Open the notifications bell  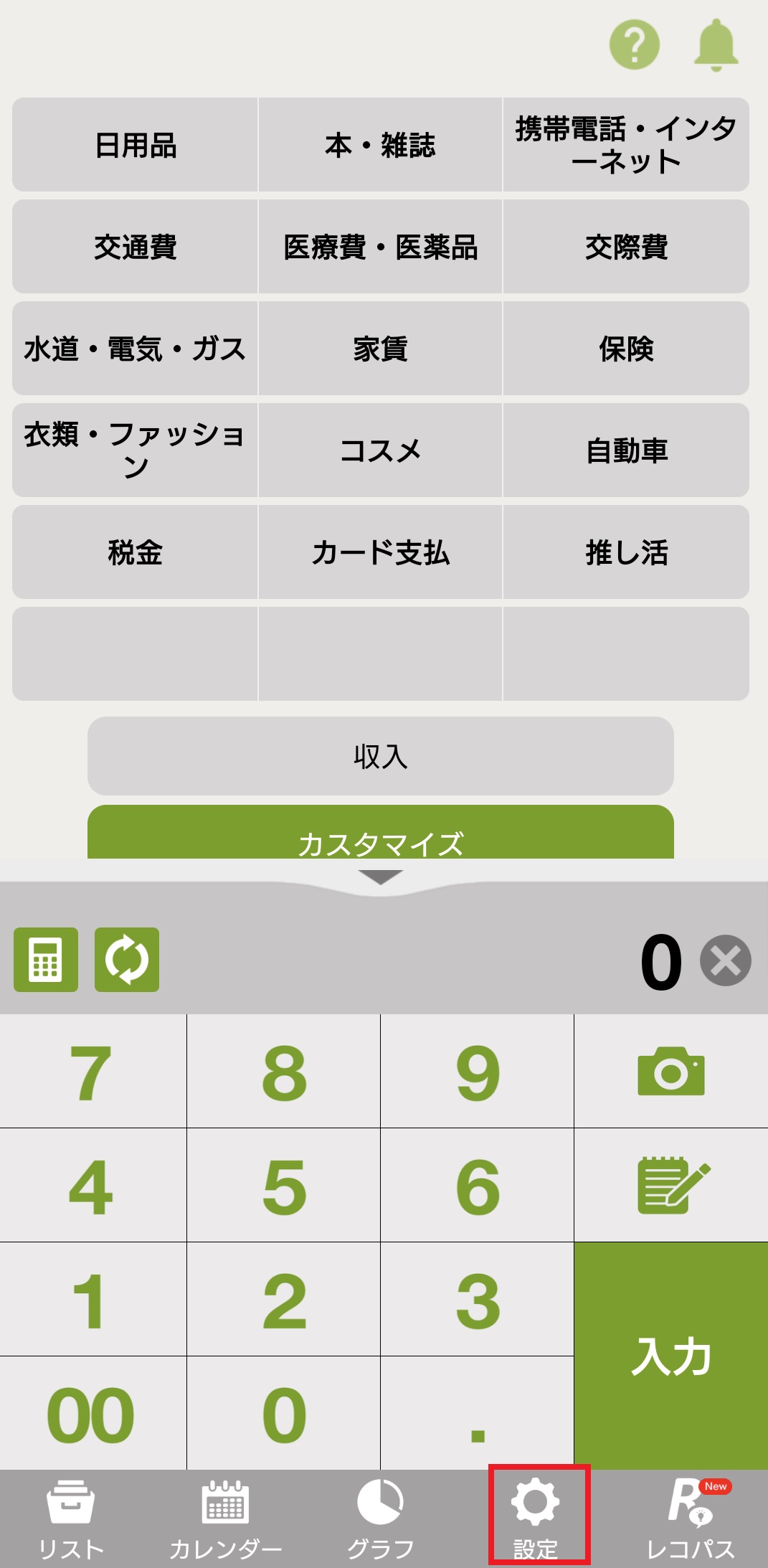[716, 44]
